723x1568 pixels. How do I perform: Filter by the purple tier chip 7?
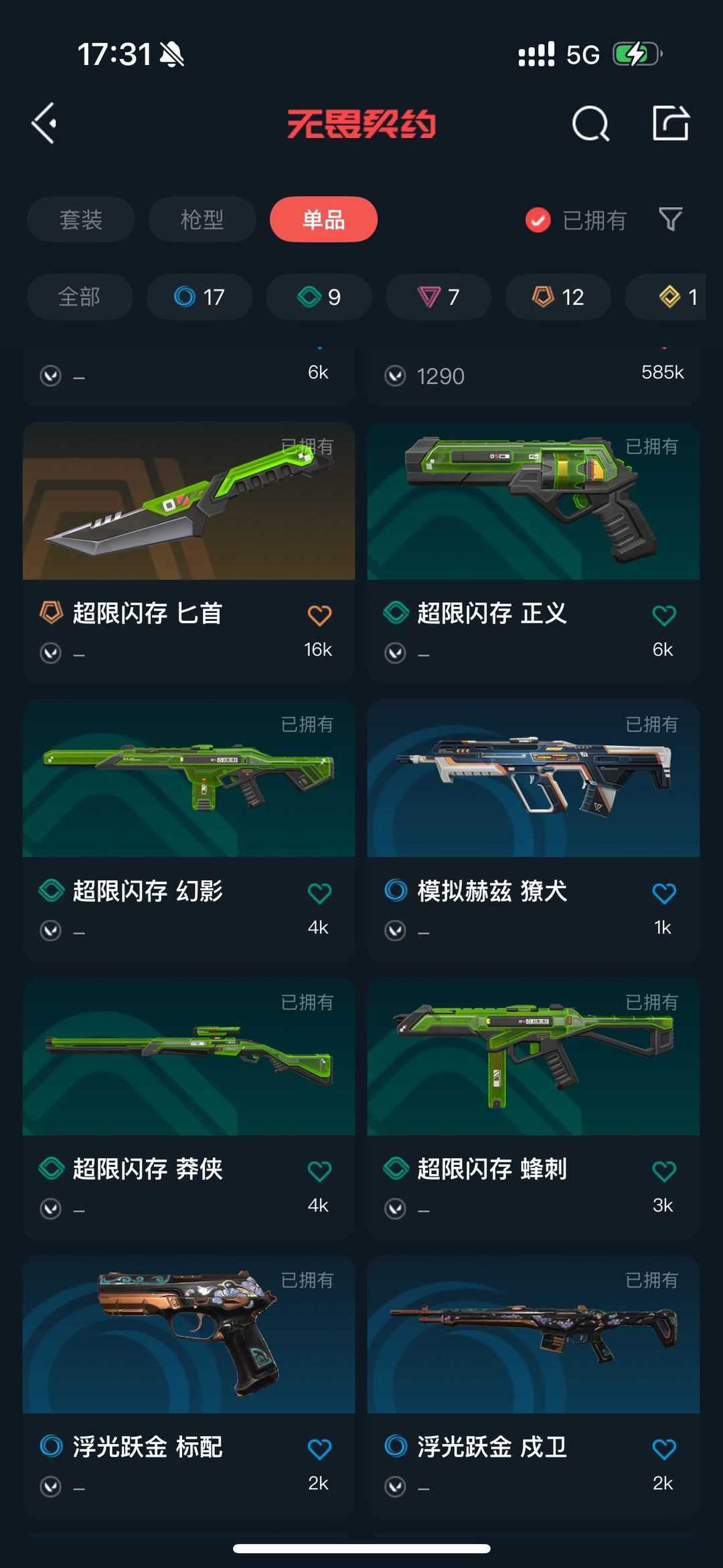(438, 297)
